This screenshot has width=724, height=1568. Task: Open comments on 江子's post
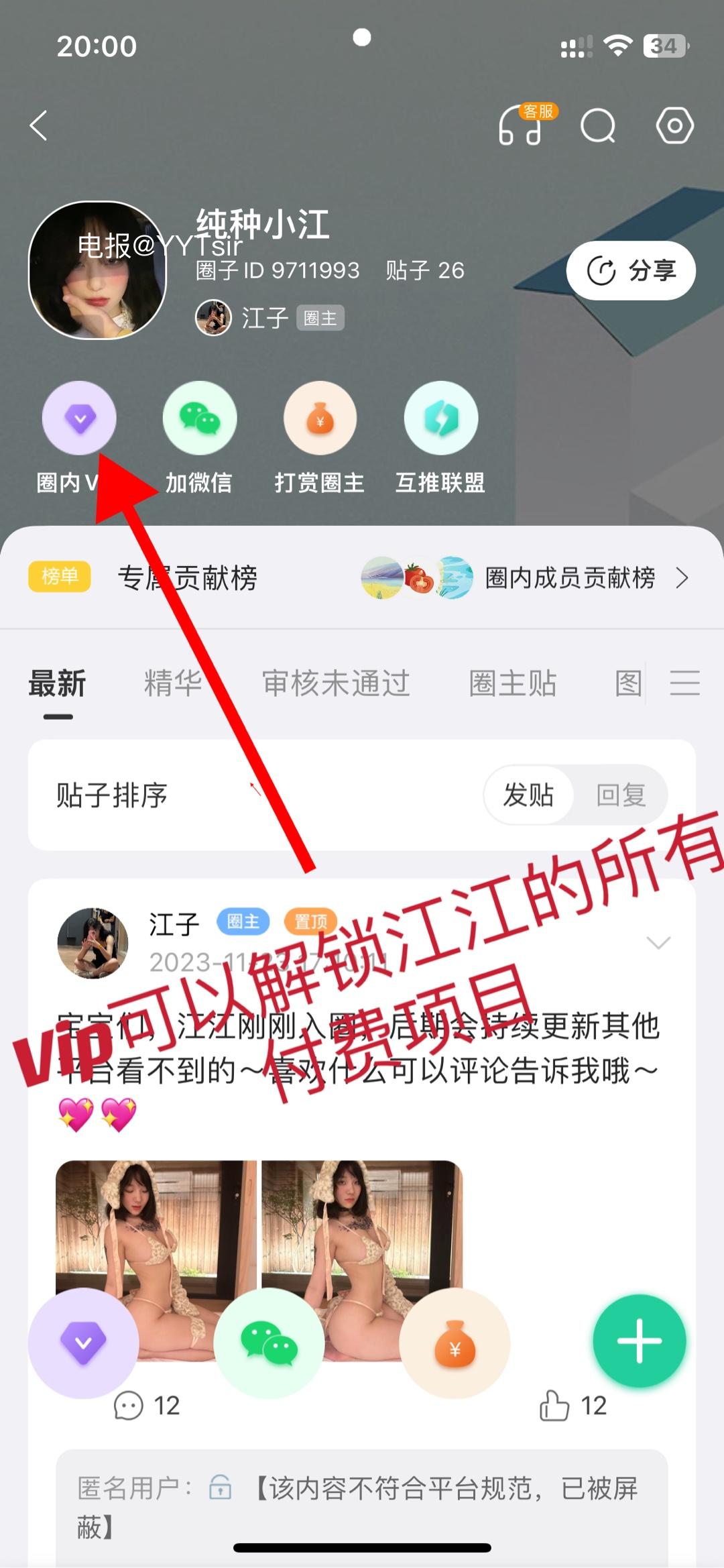coord(147,1405)
